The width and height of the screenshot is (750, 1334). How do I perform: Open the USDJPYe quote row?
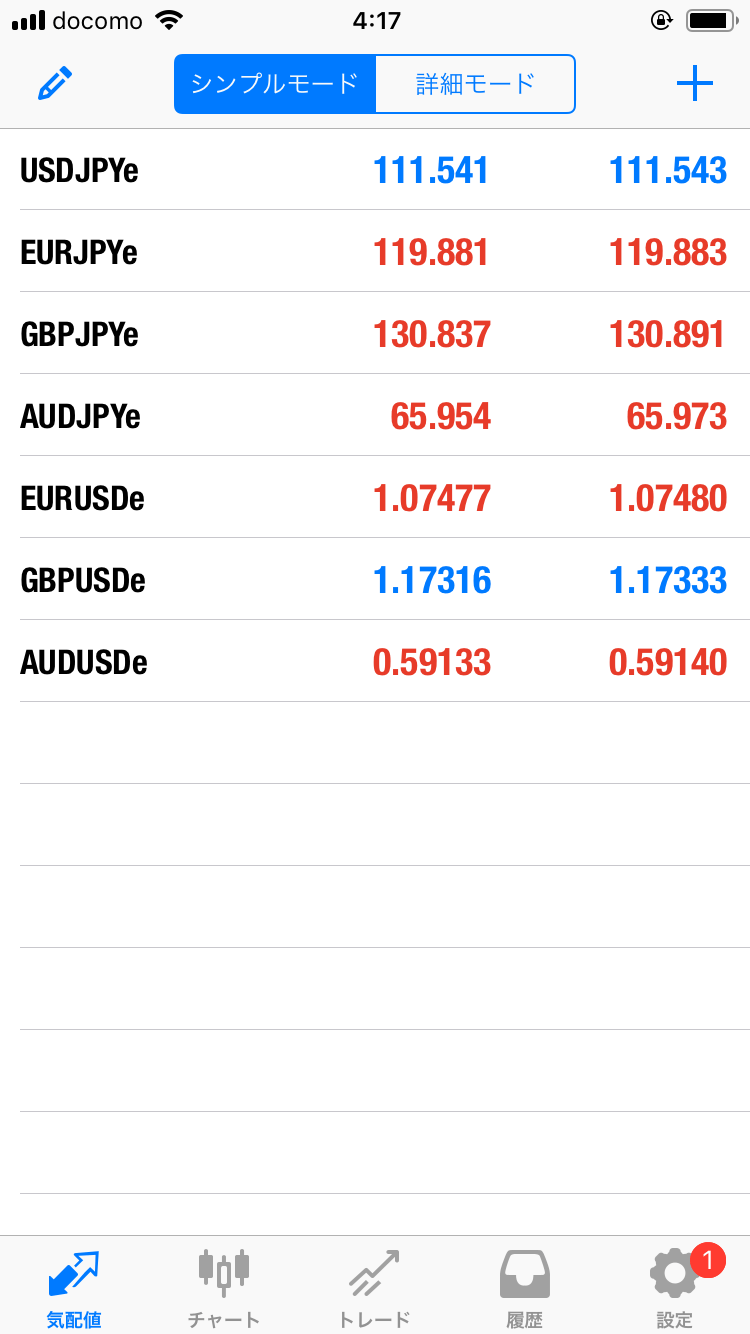(x=375, y=170)
